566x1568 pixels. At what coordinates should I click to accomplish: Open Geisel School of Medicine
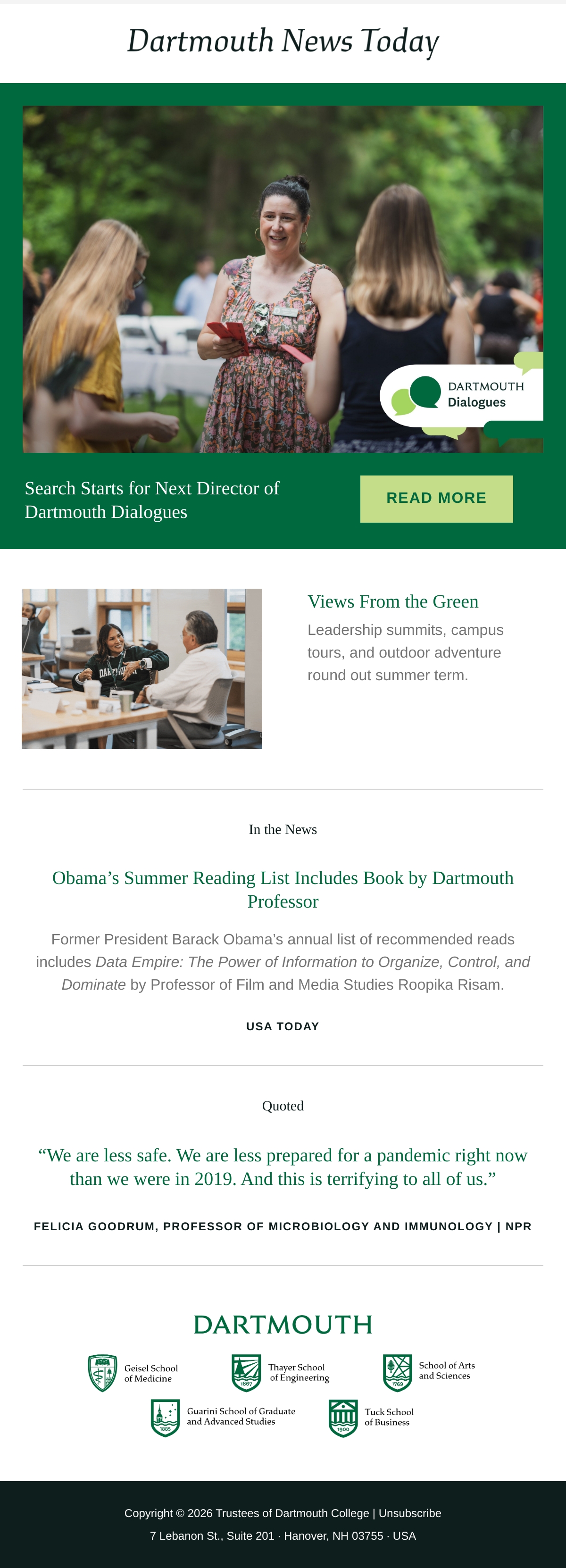coord(133,1373)
